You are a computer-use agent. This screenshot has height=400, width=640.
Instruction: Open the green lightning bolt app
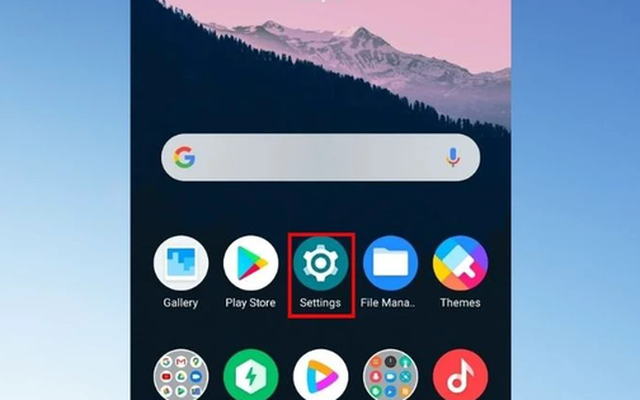coord(250,375)
